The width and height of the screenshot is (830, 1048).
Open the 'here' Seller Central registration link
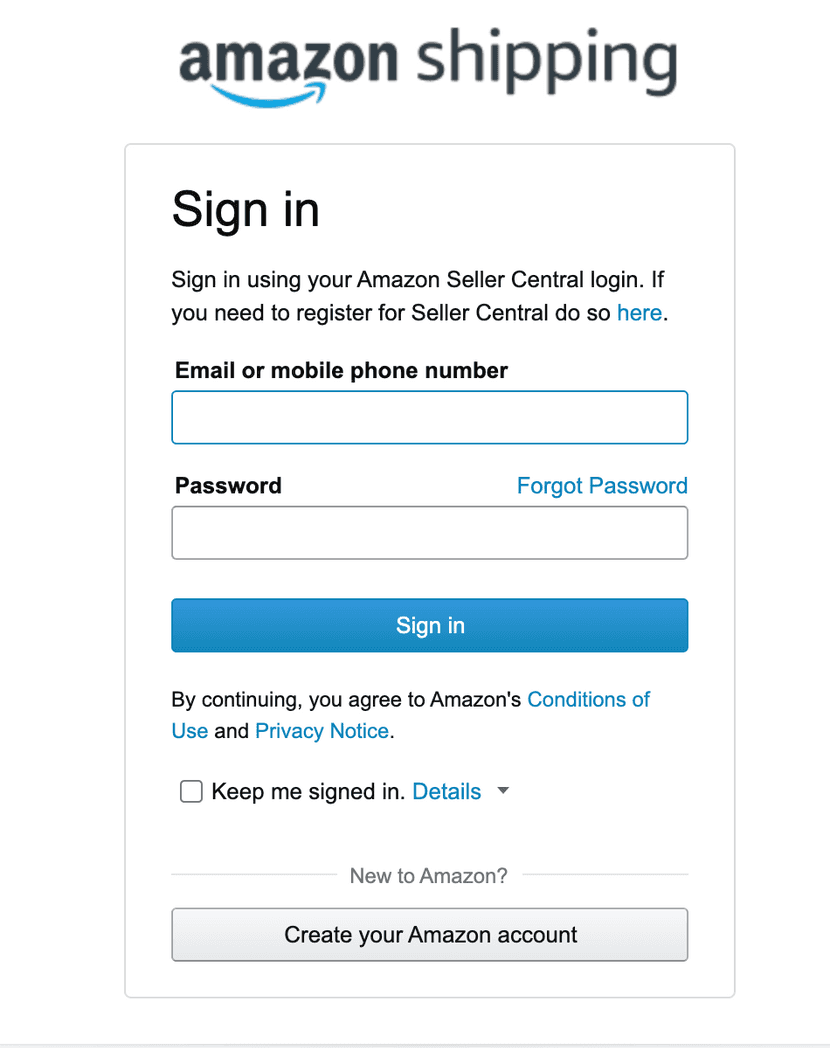coord(638,313)
